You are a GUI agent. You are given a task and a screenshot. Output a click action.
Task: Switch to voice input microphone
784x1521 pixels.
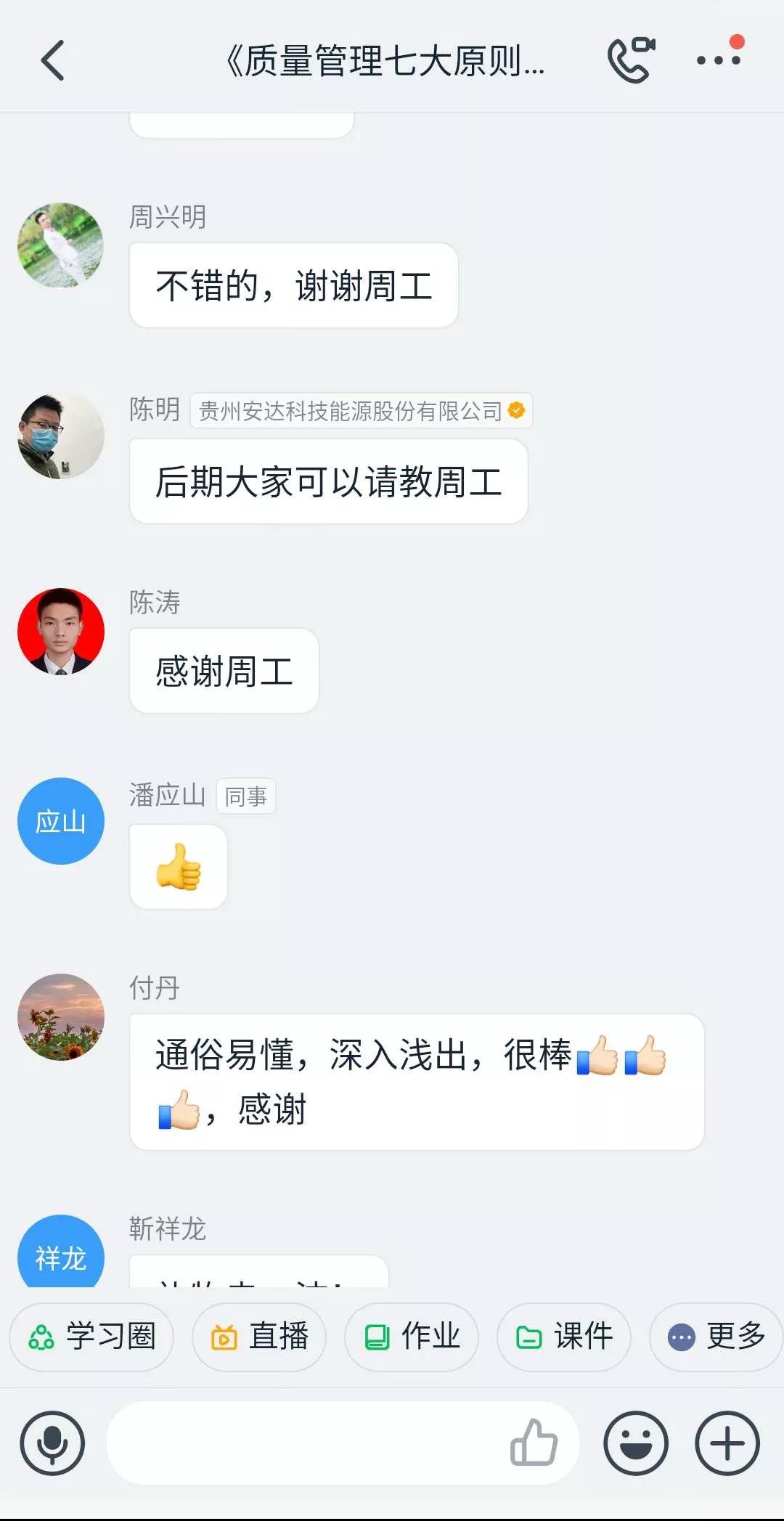tap(52, 1443)
